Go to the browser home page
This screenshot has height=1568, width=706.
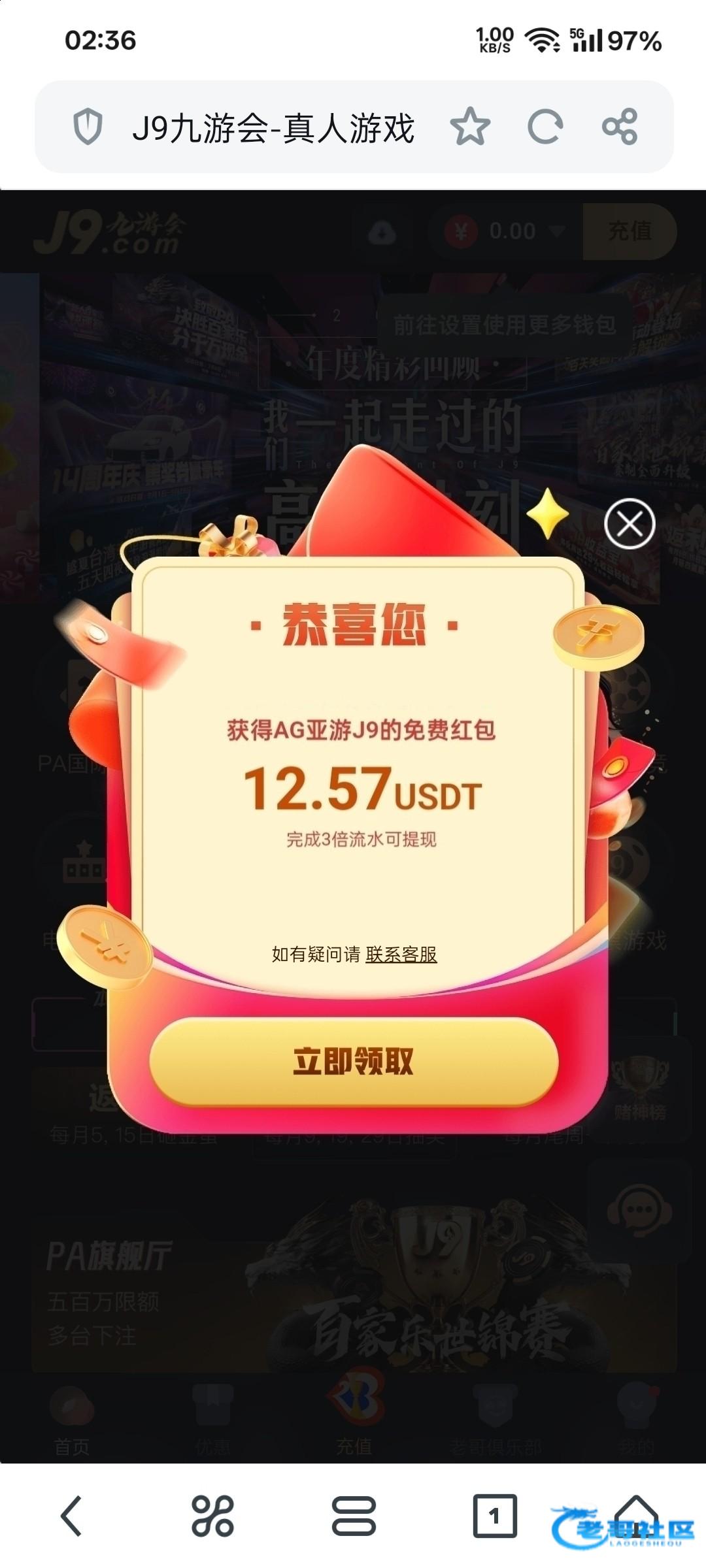(635, 1514)
